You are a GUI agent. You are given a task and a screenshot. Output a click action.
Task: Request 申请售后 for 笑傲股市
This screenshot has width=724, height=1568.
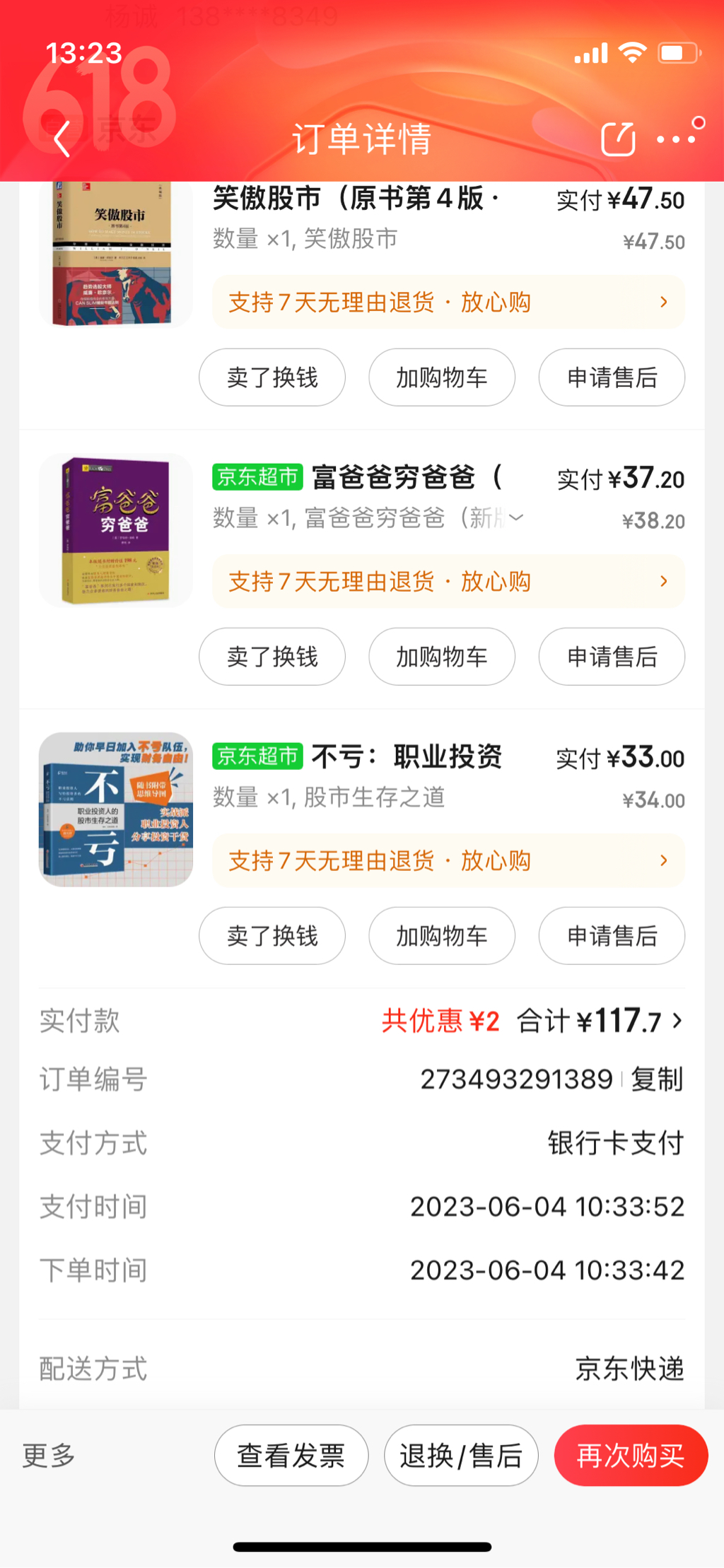pos(612,378)
